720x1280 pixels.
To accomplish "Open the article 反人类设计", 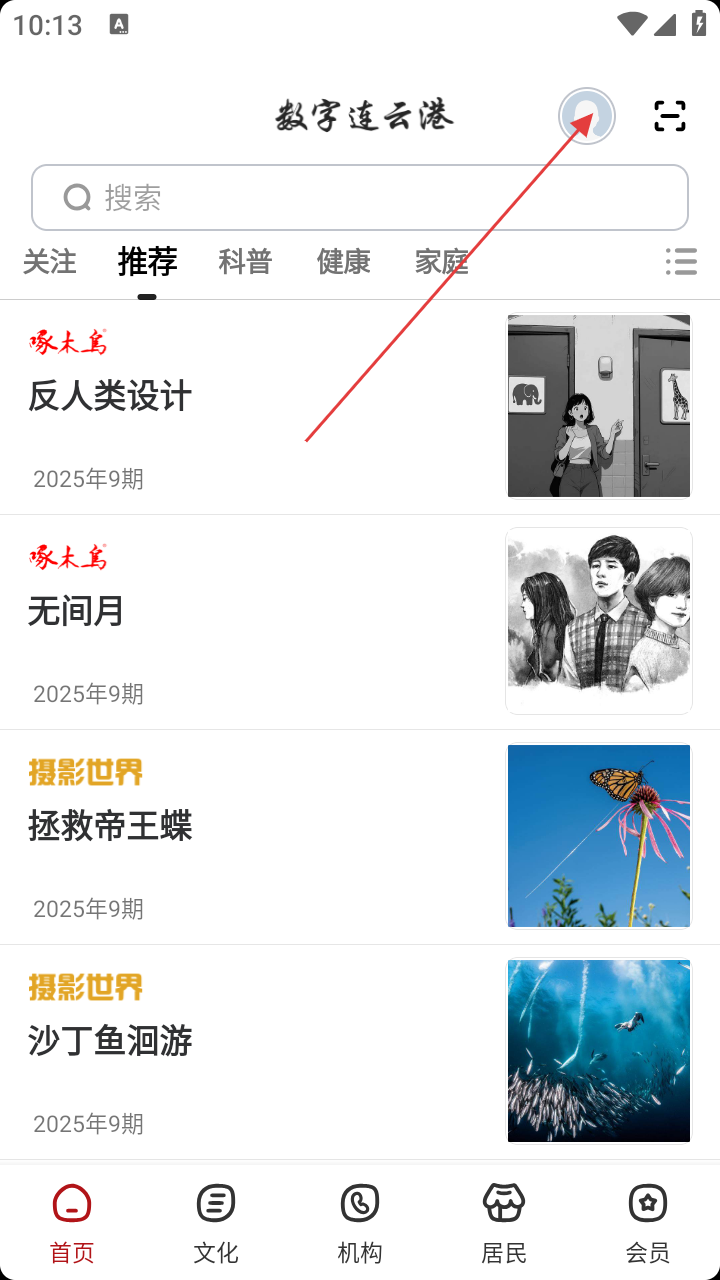I will point(110,397).
